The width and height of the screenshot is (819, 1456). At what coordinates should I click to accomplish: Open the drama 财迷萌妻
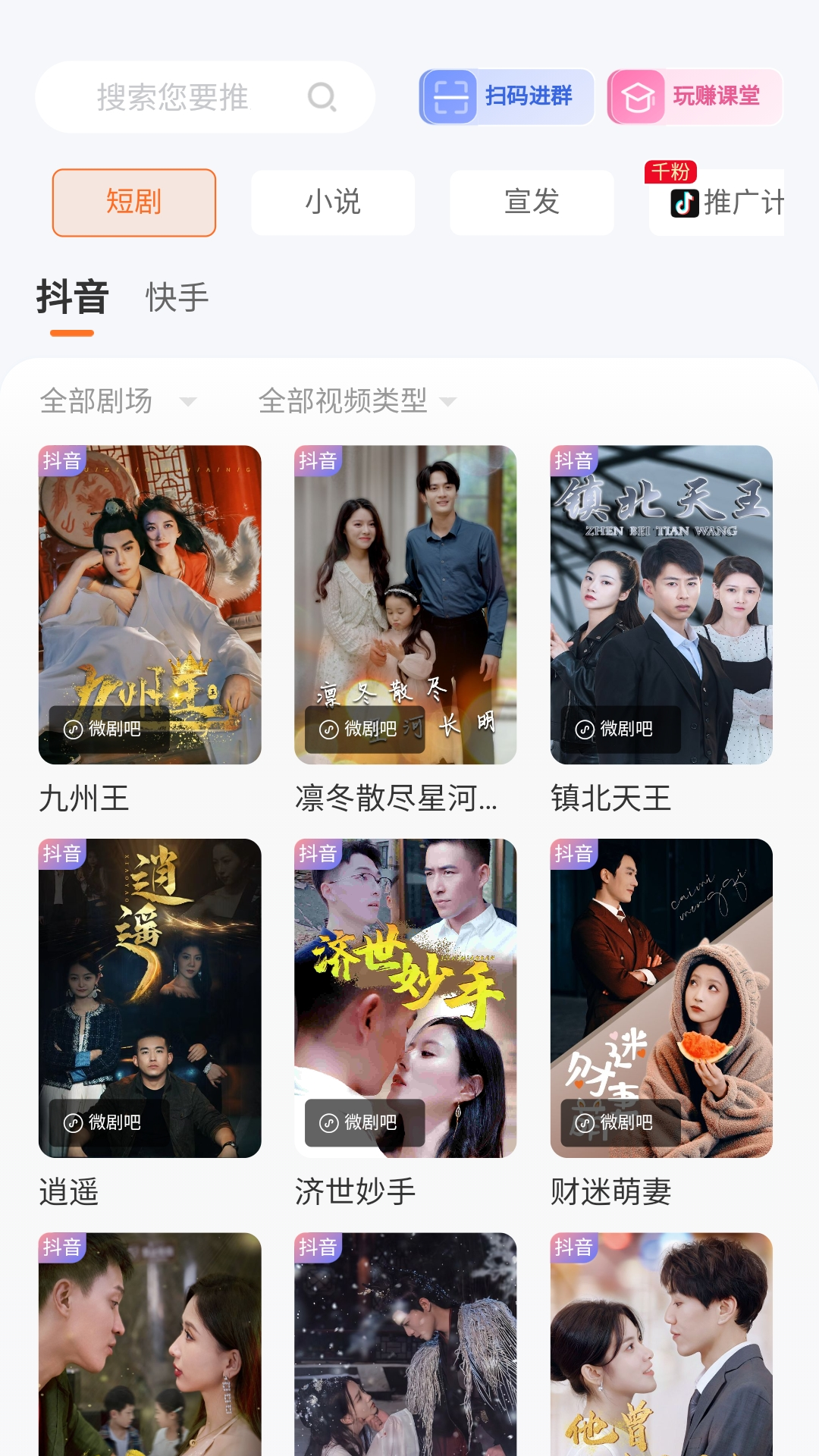(x=661, y=998)
